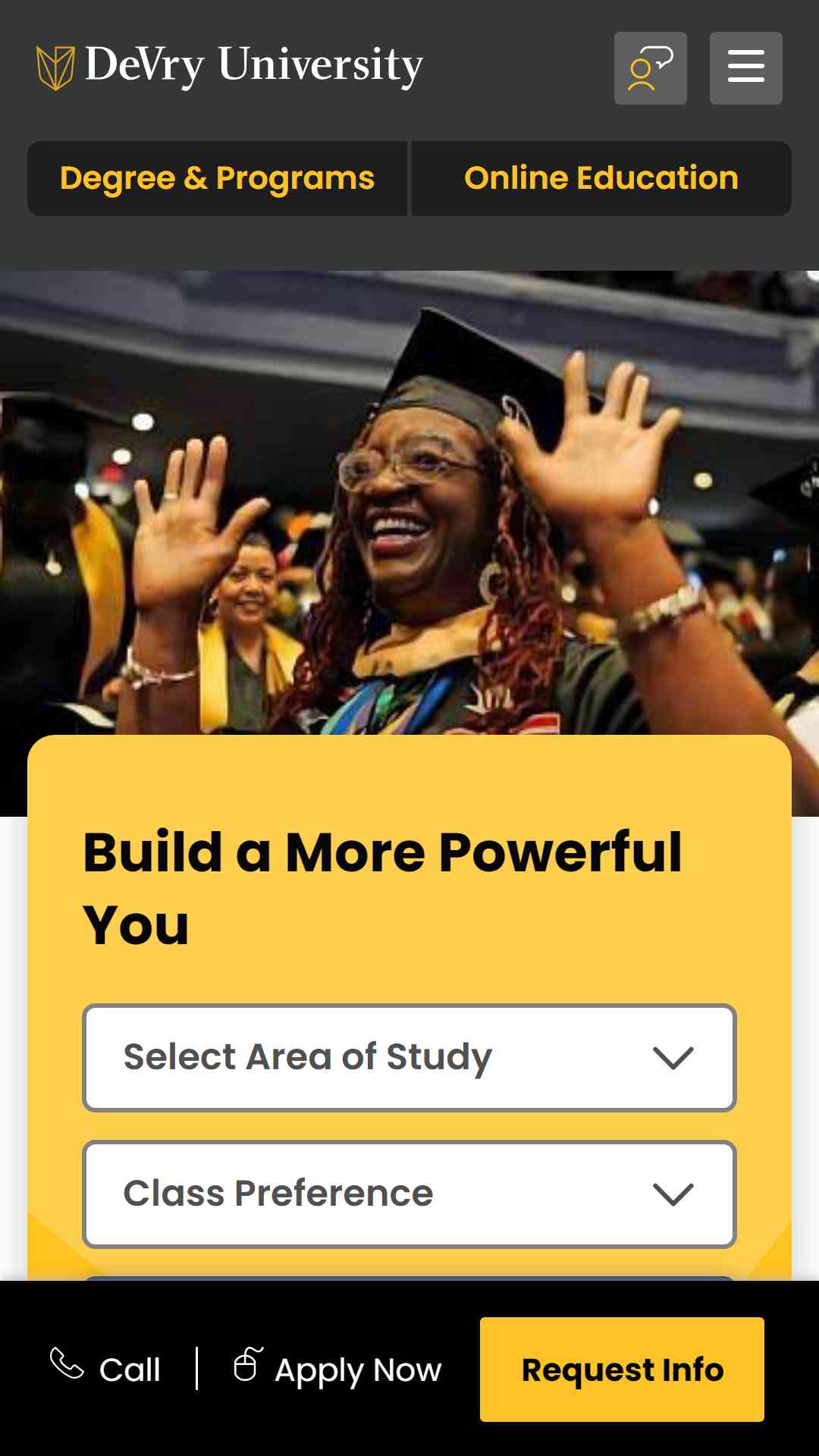Screen dimensions: 819x1456
Task: Open Online Education section
Action: click(601, 178)
